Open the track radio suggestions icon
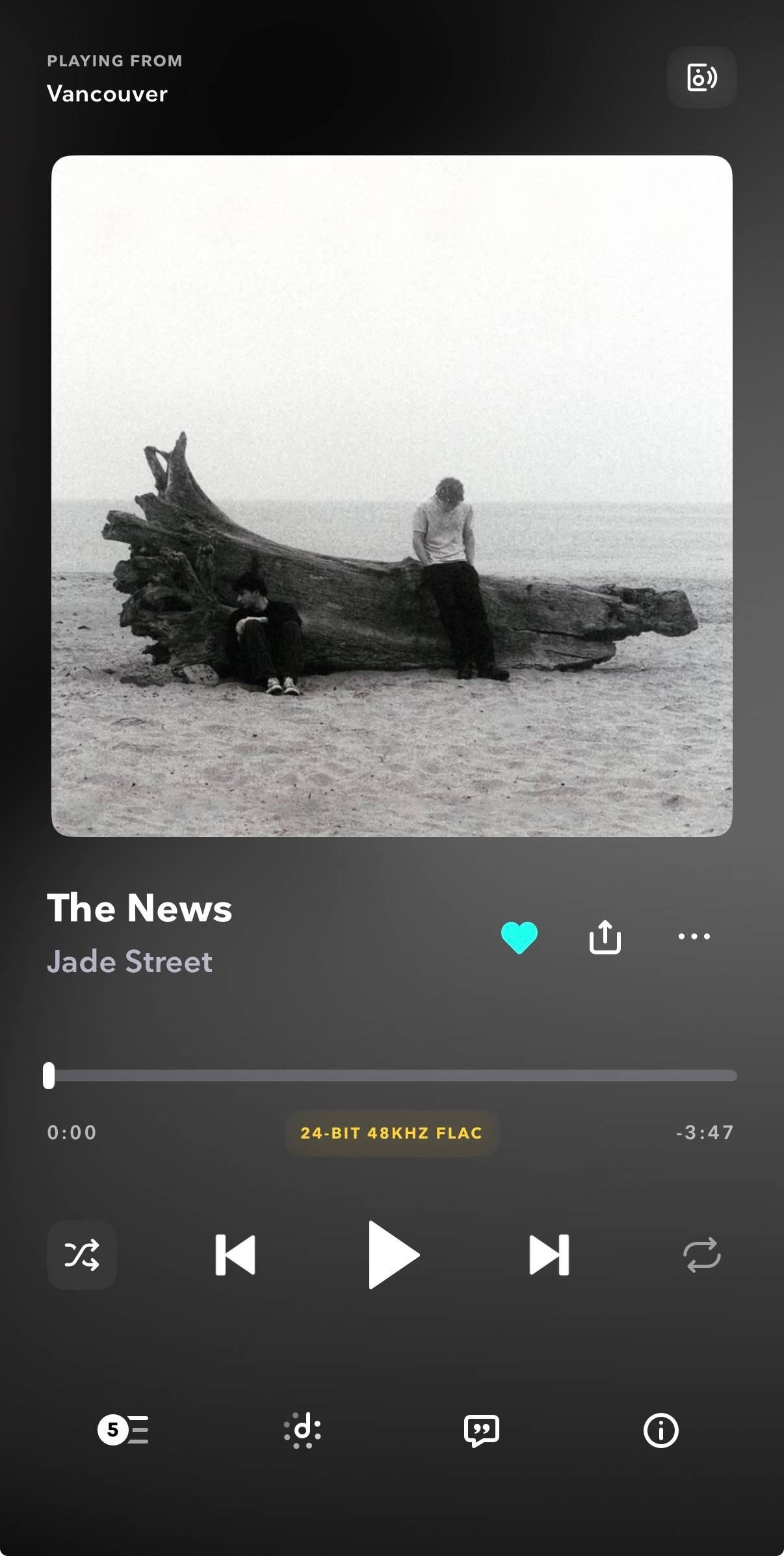Image resolution: width=784 pixels, height=1556 pixels. [x=302, y=1430]
